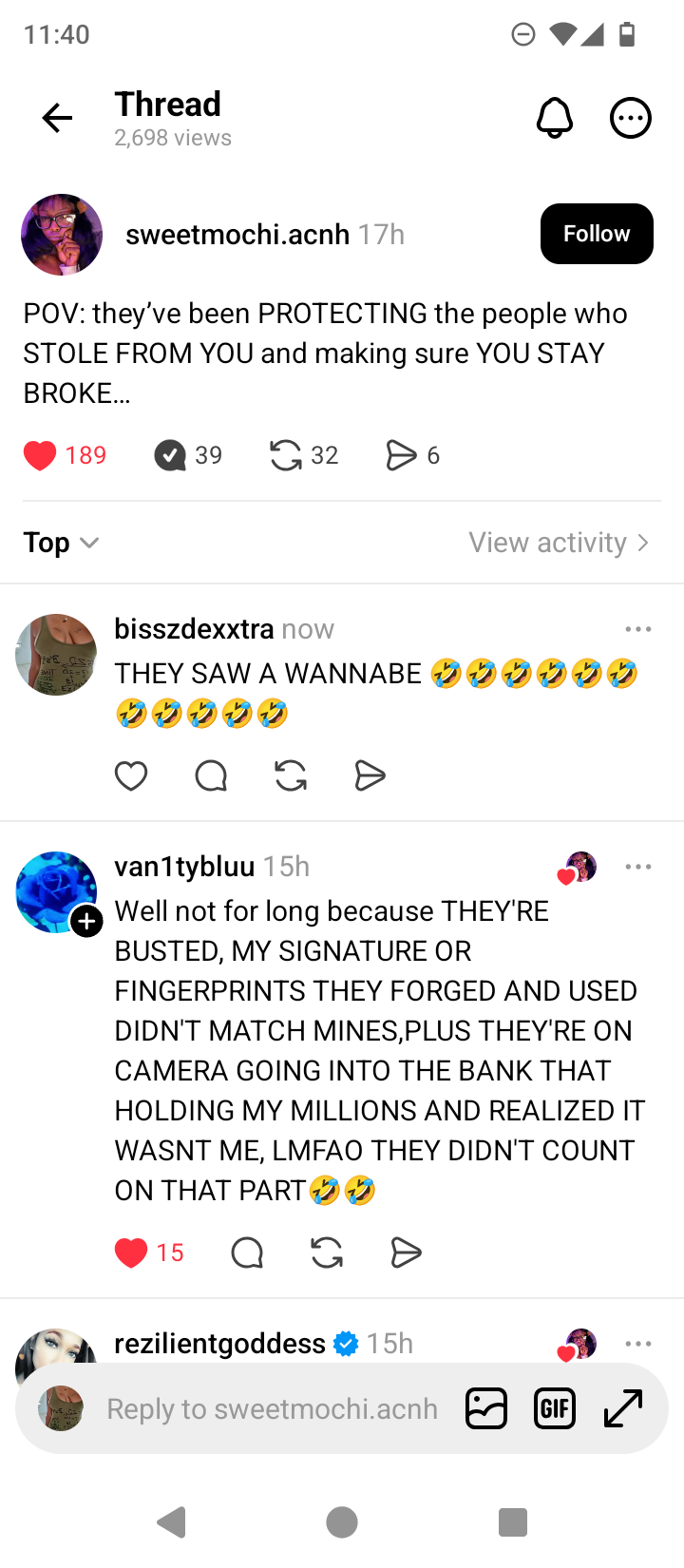
Task: Open View activity
Action: click(559, 543)
